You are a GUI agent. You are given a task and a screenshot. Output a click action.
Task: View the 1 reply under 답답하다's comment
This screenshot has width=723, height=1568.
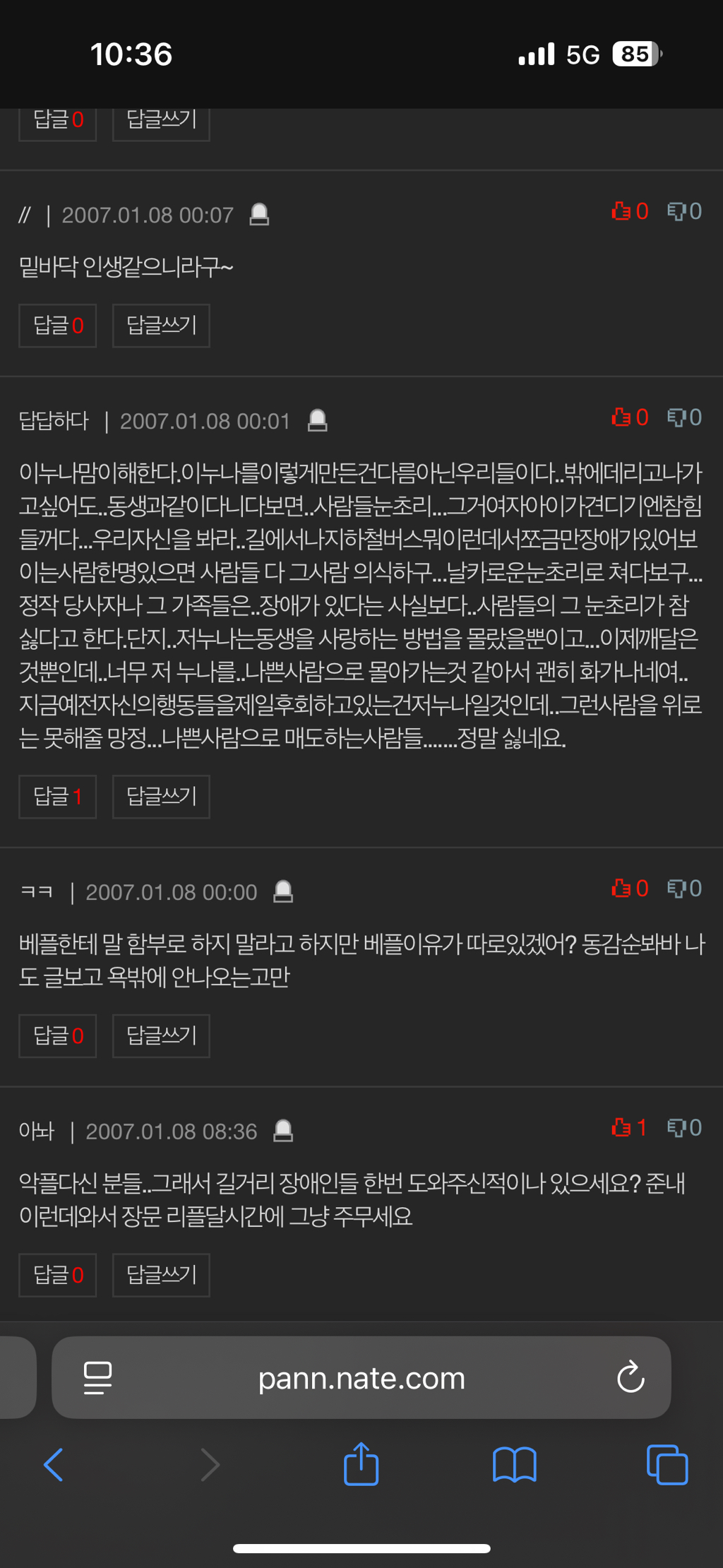click(x=58, y=797)
